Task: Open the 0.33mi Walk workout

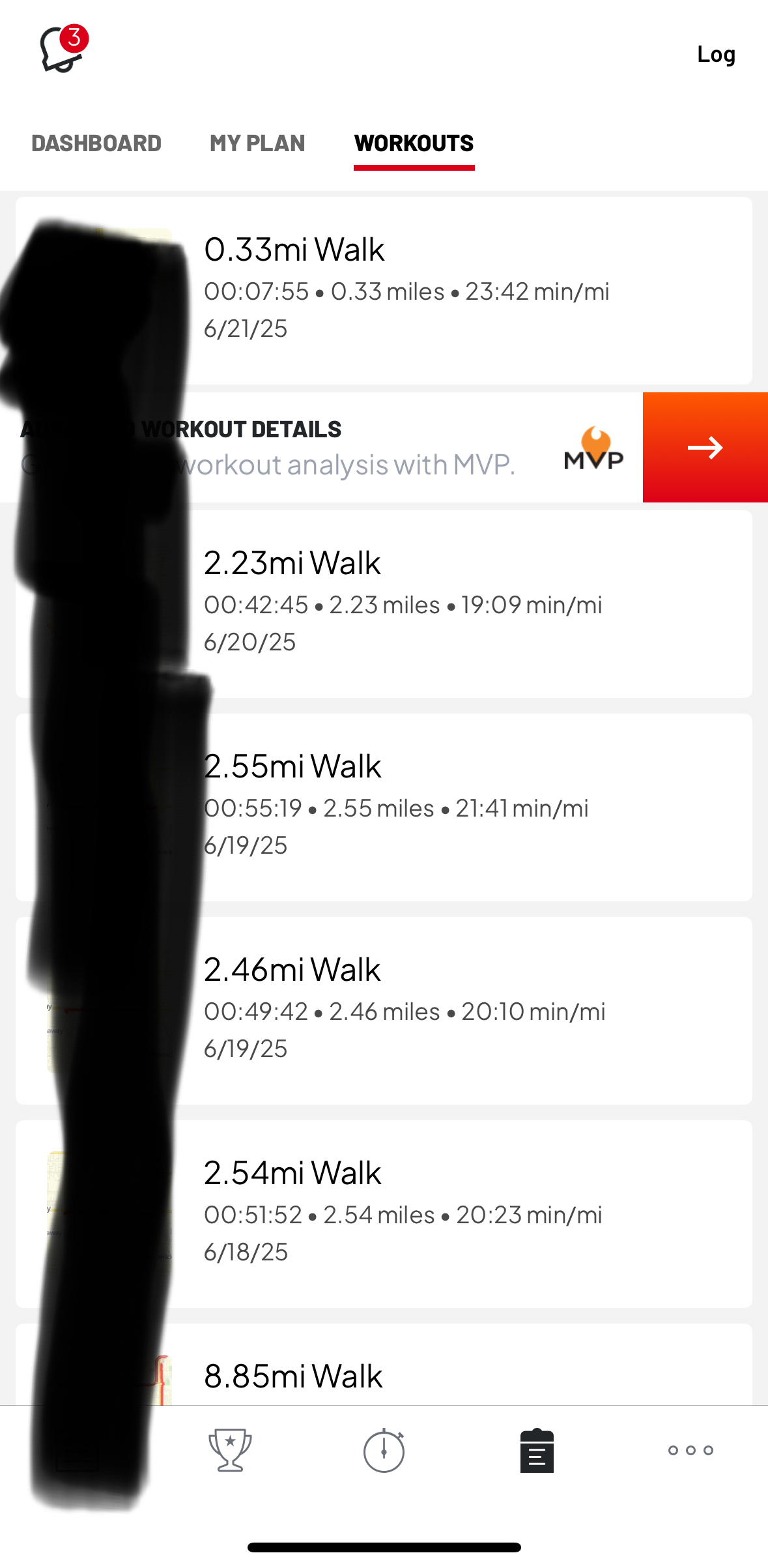Action: click(x=384, y=291)
